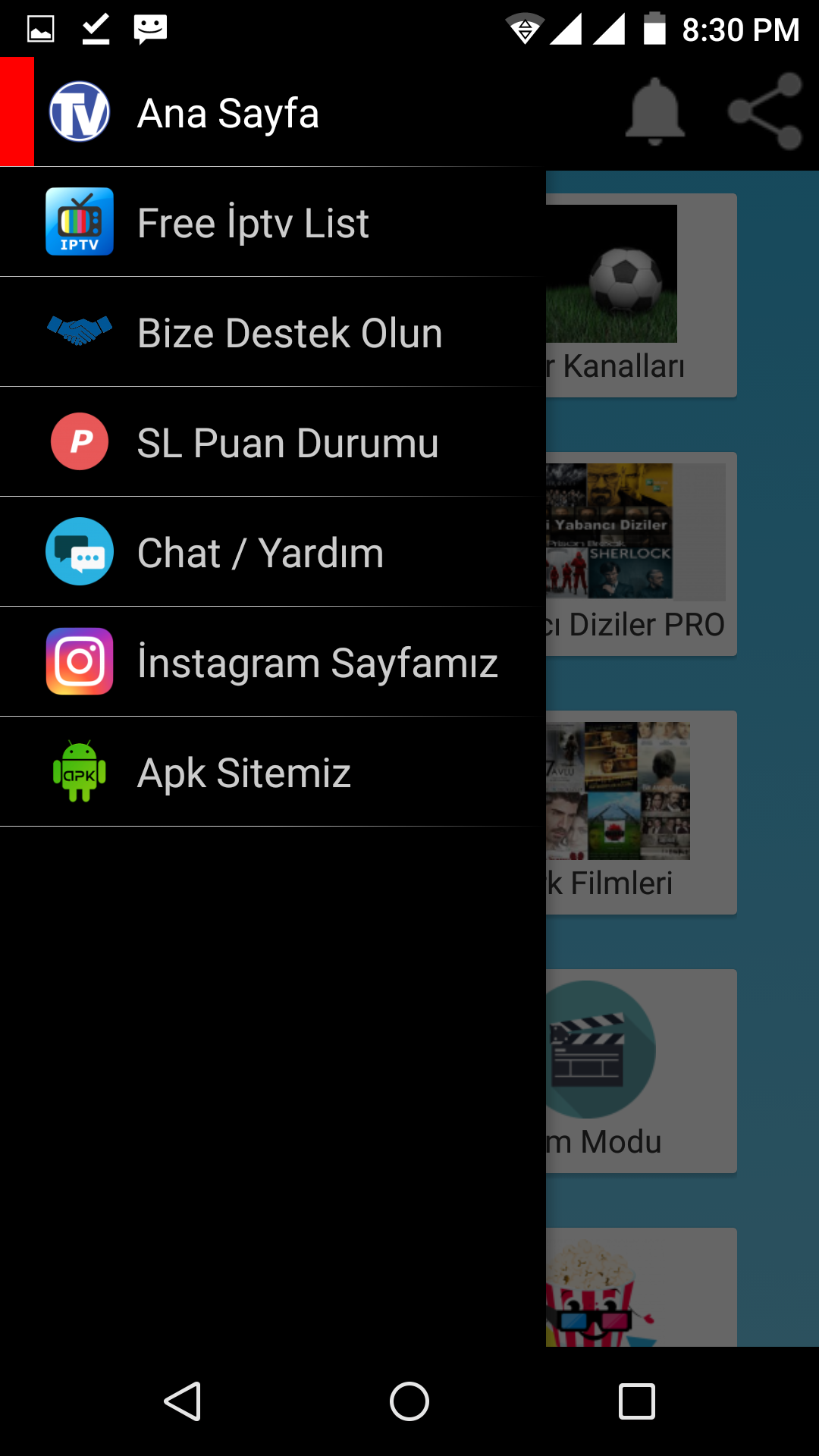Open Ana Sayfa from the drawer
819x1456 pixels.
tap(227, 112)
